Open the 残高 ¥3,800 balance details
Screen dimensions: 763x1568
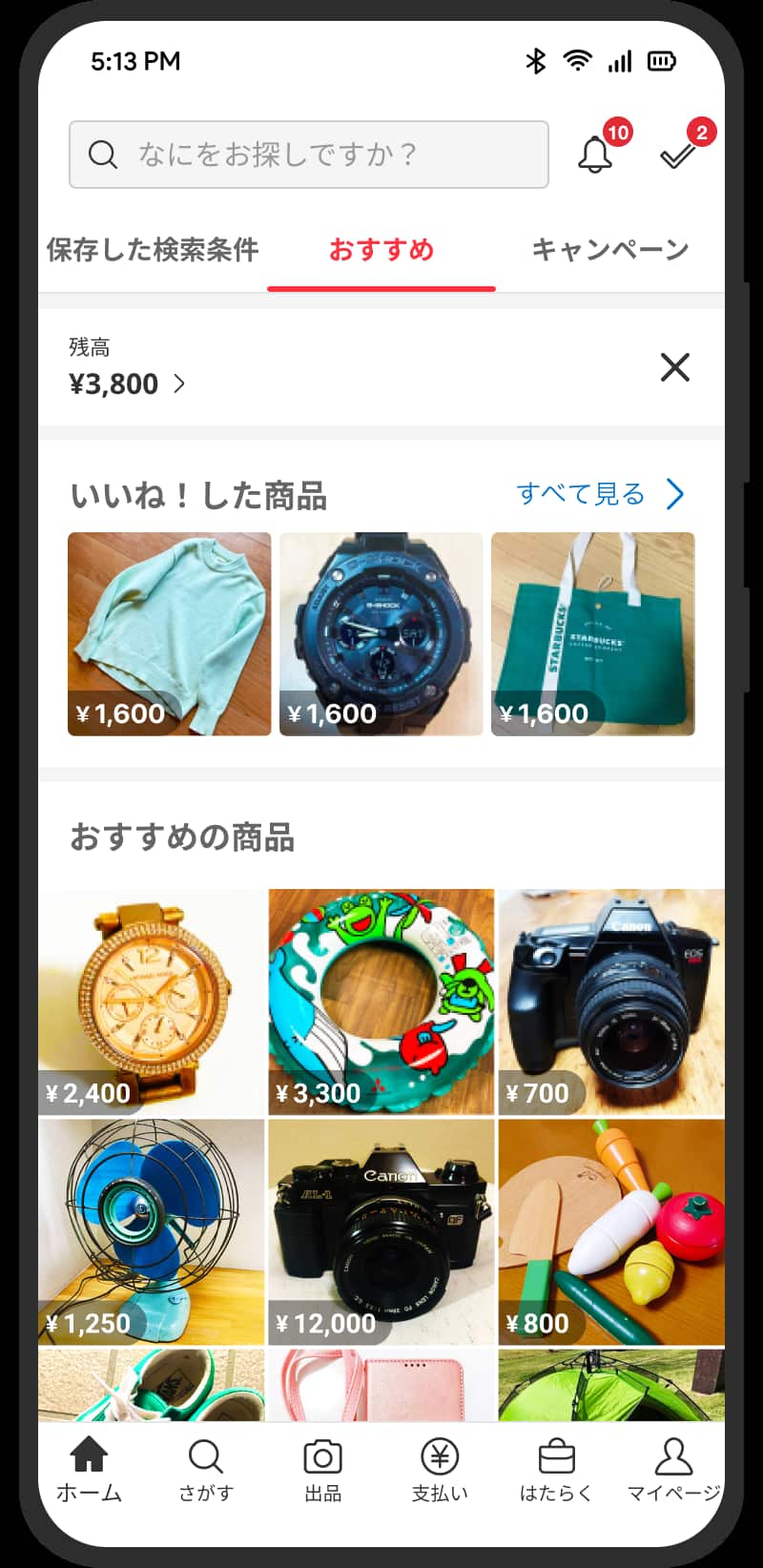point(126,383)
